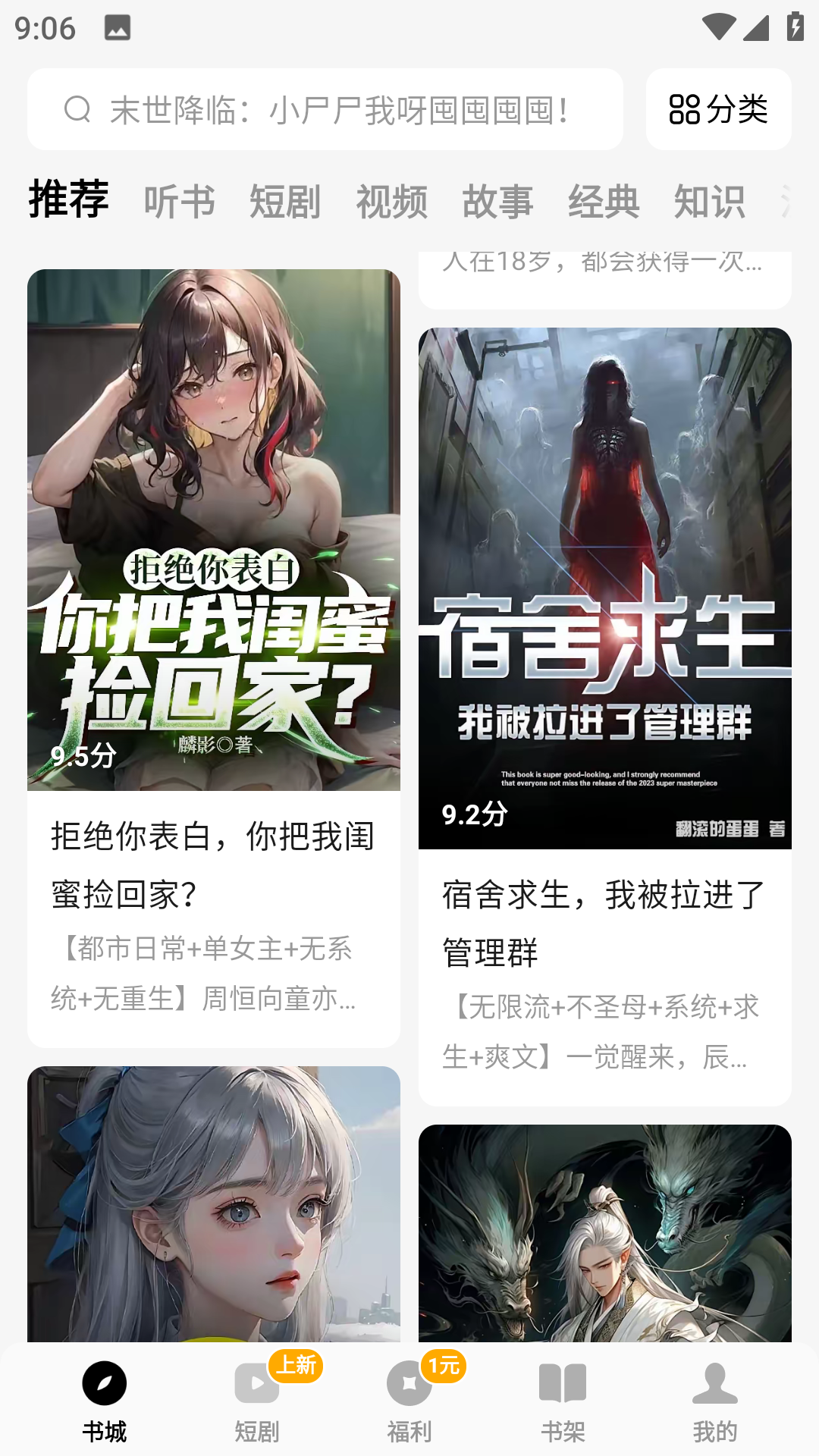Switch to the 视频 tab
The width and height of the screenshot is (819, 1456).
(391, 202)
